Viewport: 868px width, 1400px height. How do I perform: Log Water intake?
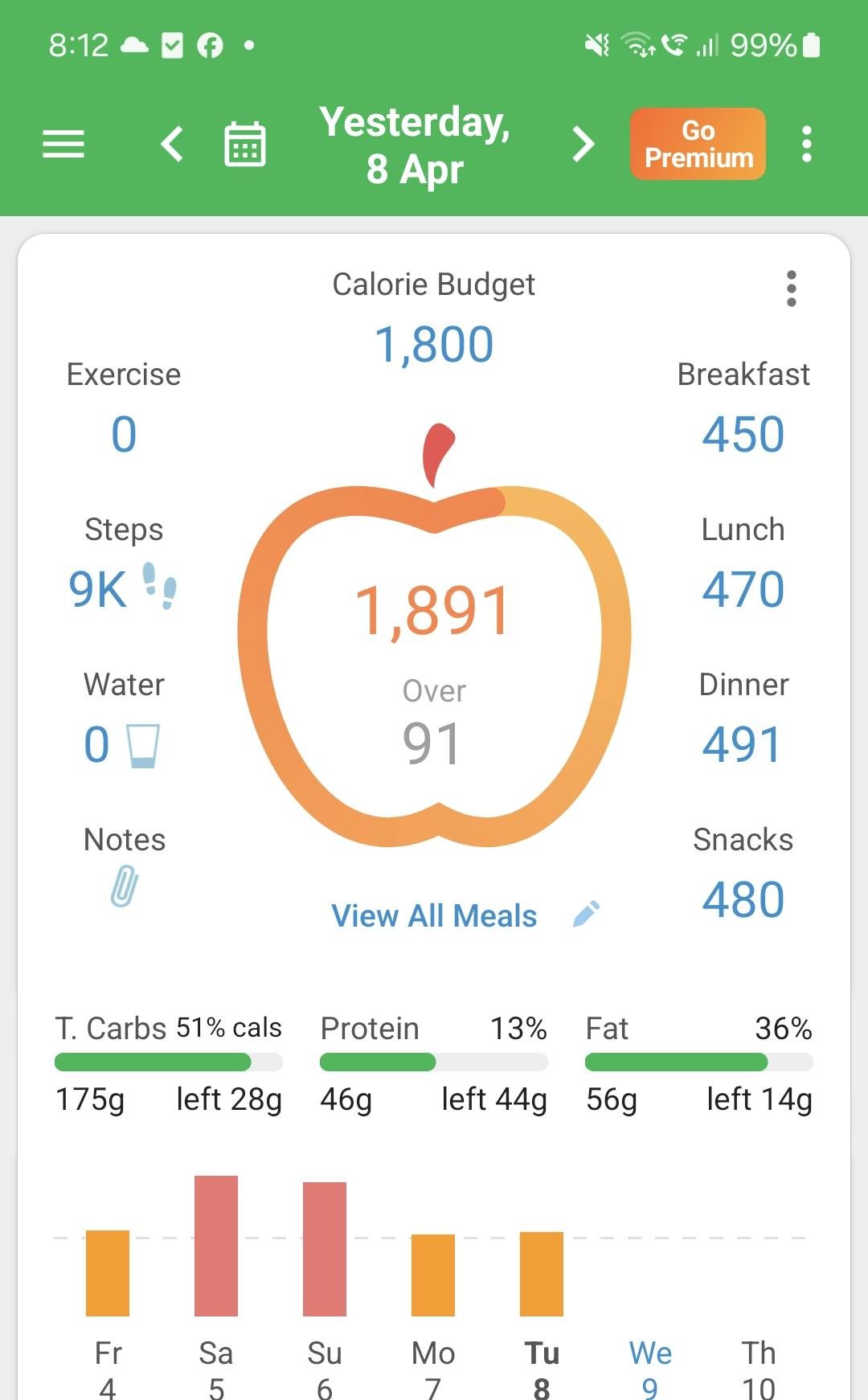click(x=124, y=718)
